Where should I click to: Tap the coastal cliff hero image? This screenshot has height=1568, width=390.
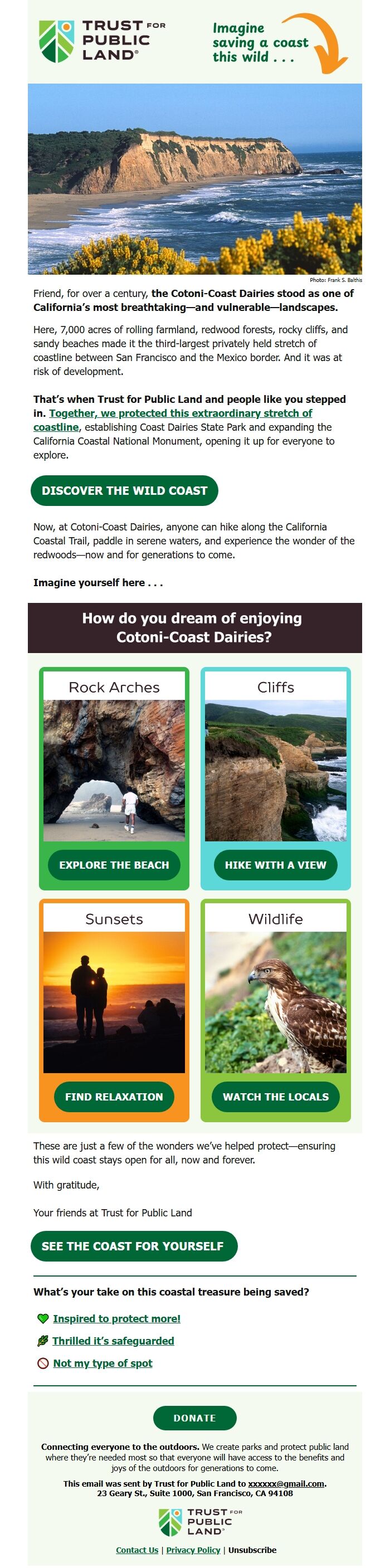point(194,178)
